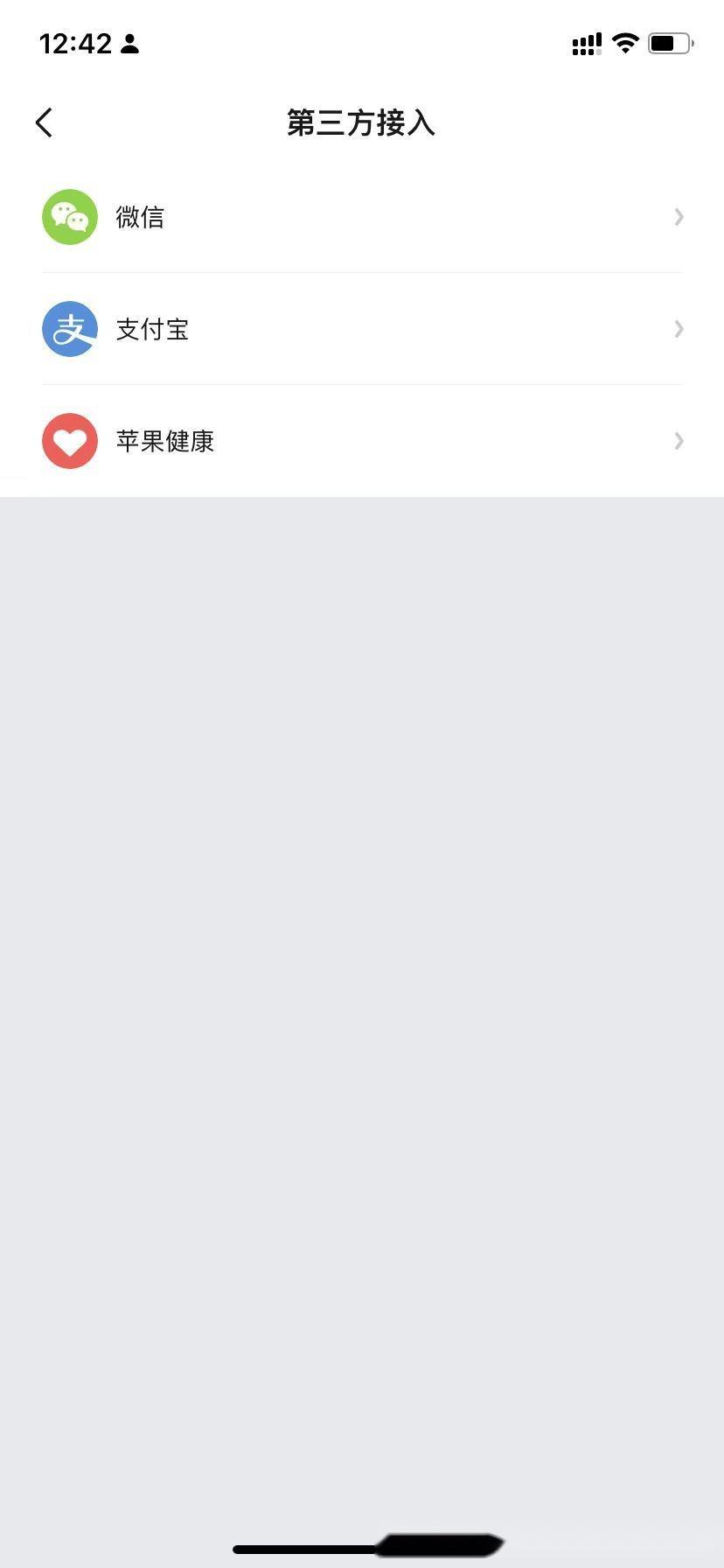Expand the 苹果健康 row via its chevron

(x=679, y=440)
